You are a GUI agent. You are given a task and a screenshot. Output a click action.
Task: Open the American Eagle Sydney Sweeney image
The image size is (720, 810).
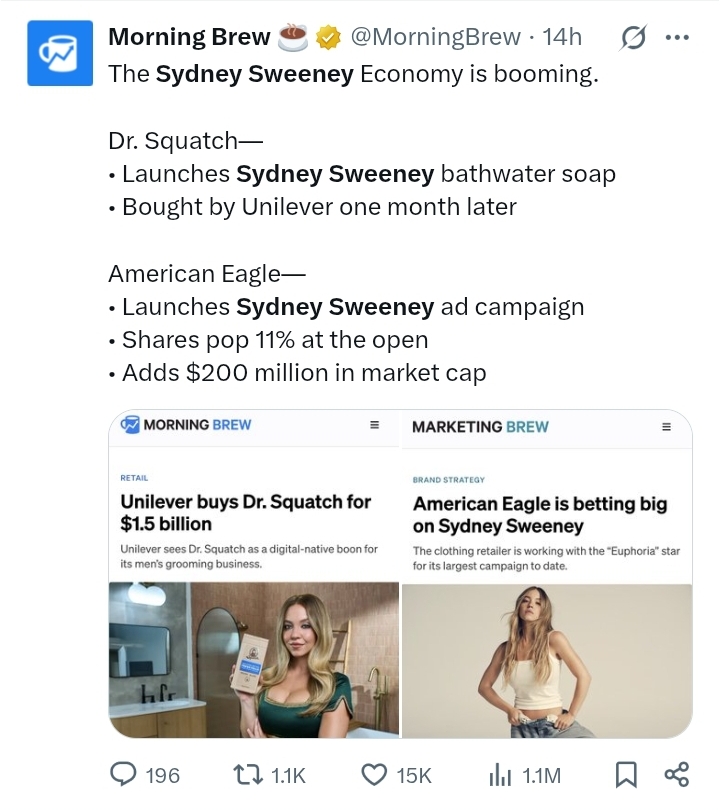click(547, 574)
